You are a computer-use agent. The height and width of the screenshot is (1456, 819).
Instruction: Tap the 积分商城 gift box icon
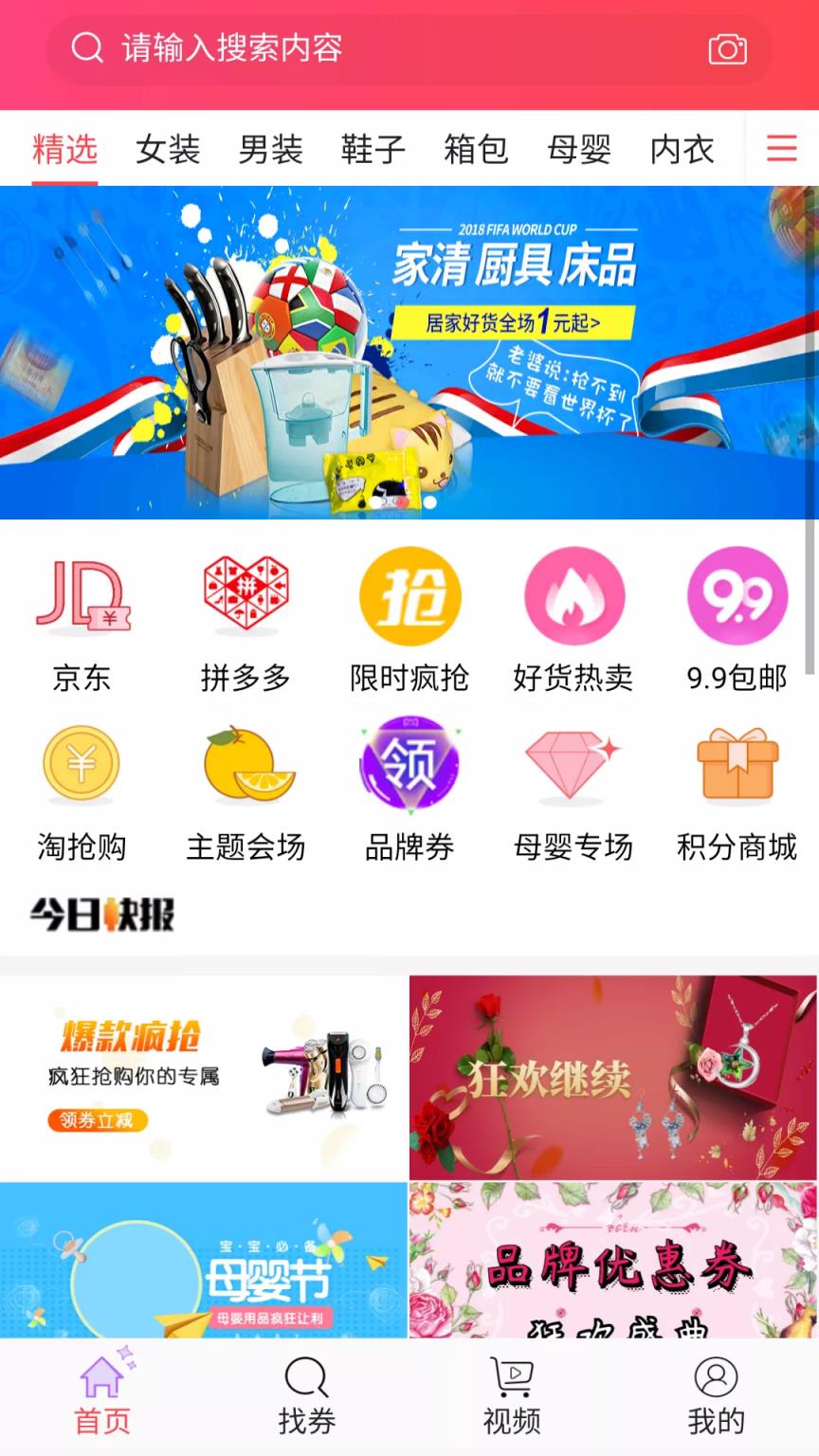click(x=737, y=764)
